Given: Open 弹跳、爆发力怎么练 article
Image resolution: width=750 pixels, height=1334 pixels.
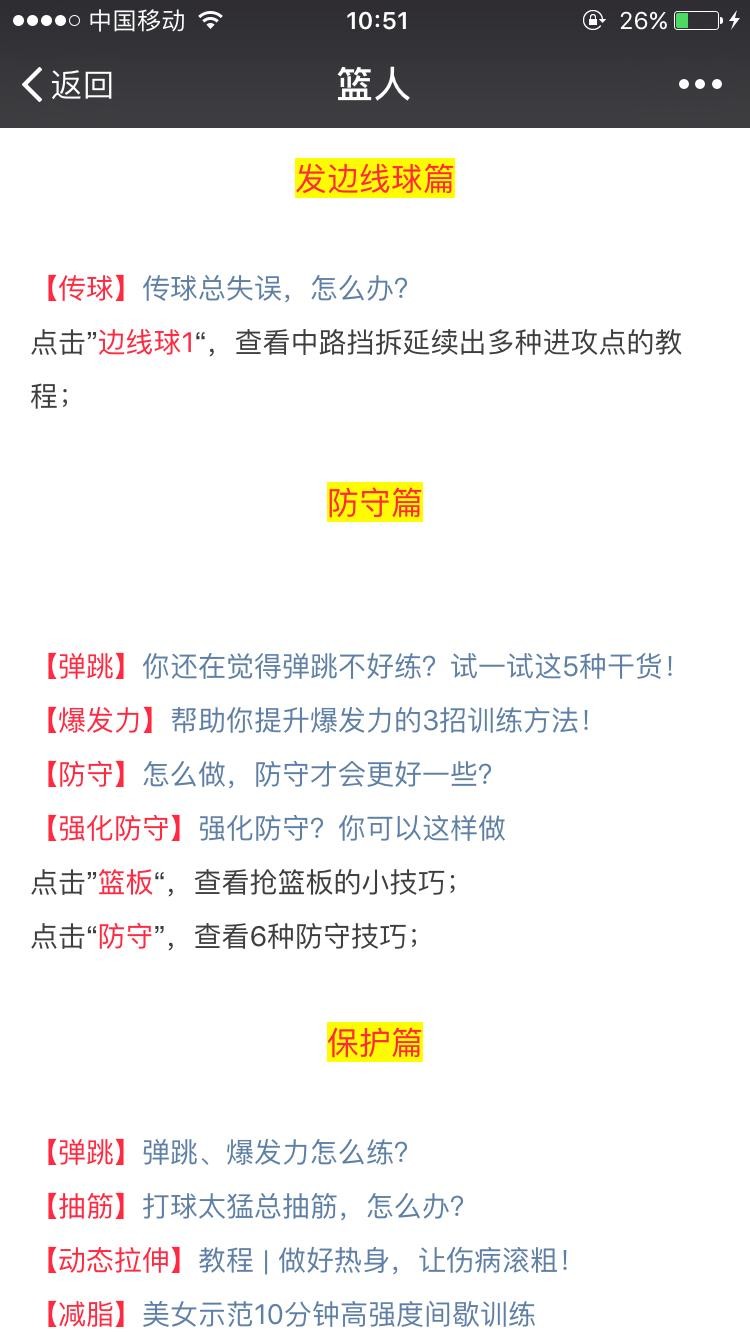Looking at the screenshot, I should coord(275,1153).
